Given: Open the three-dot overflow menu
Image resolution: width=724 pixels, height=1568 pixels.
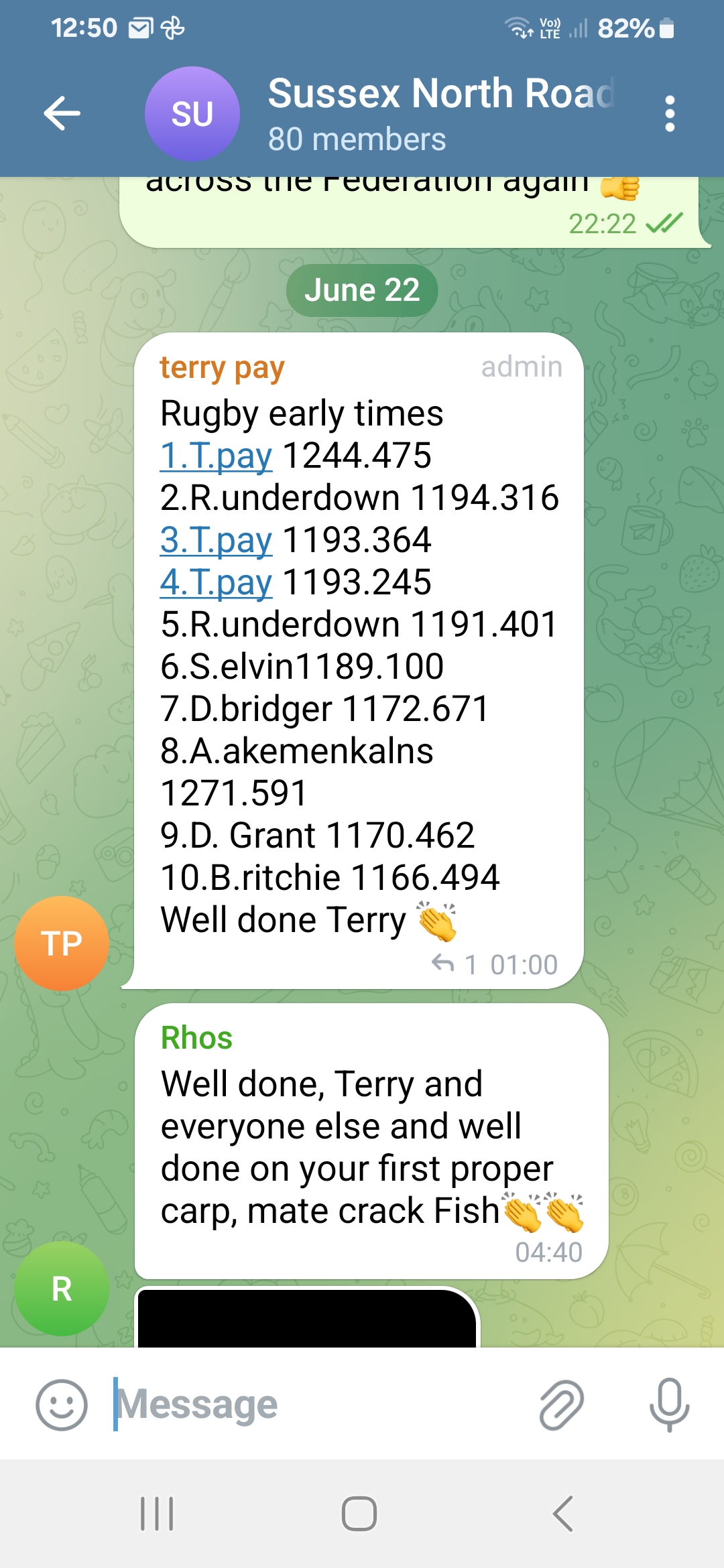Looking at the screenshot, I should click(669, 114).
